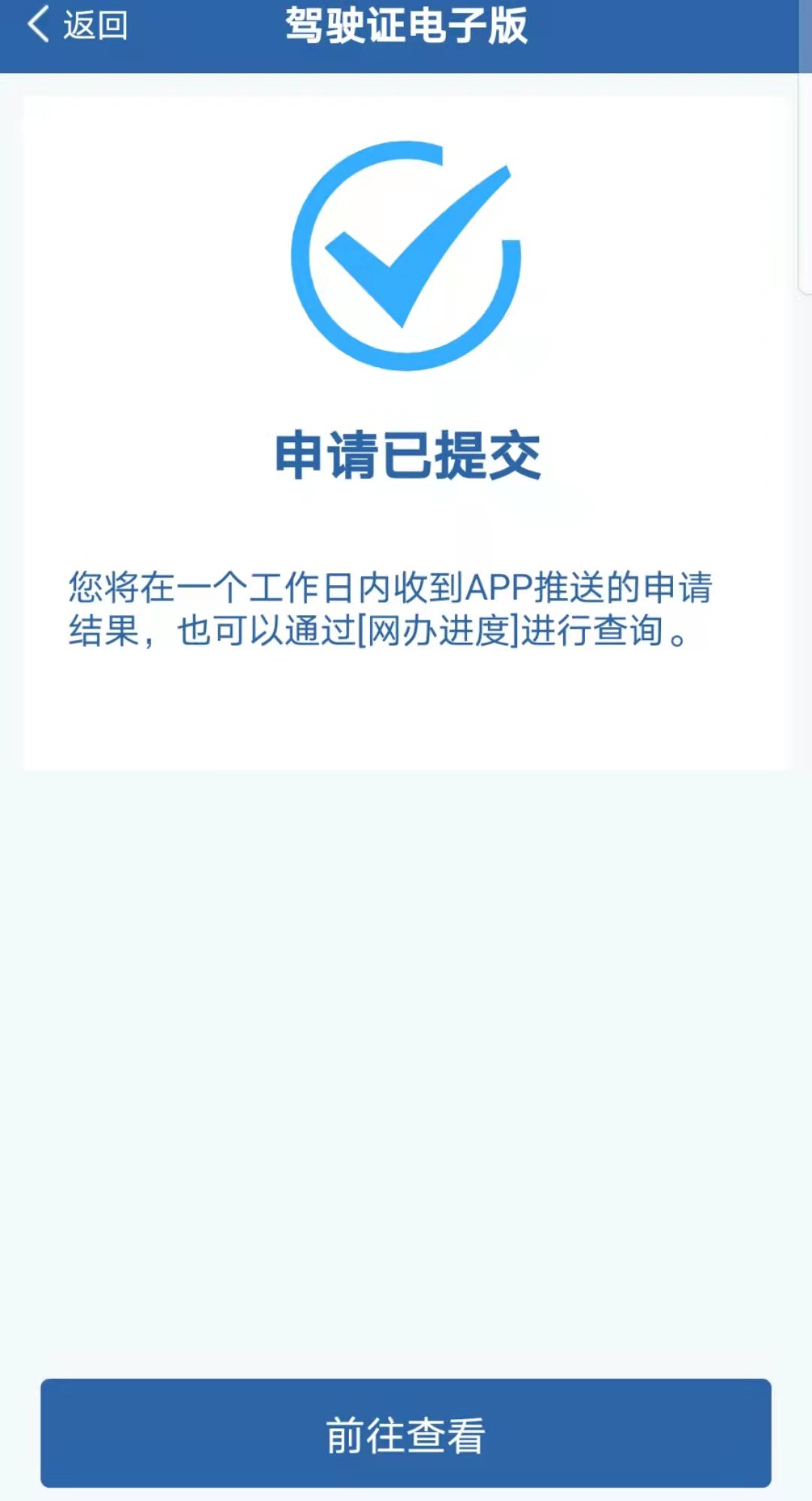Viewport: 812px width, 1501px height.
Task: Tap the 前往查看 button
Action: (x=406, y=1433)
